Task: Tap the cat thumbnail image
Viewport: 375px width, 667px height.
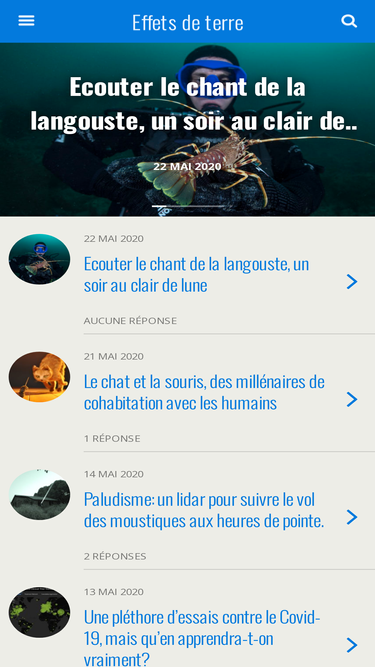Action: 40,377
